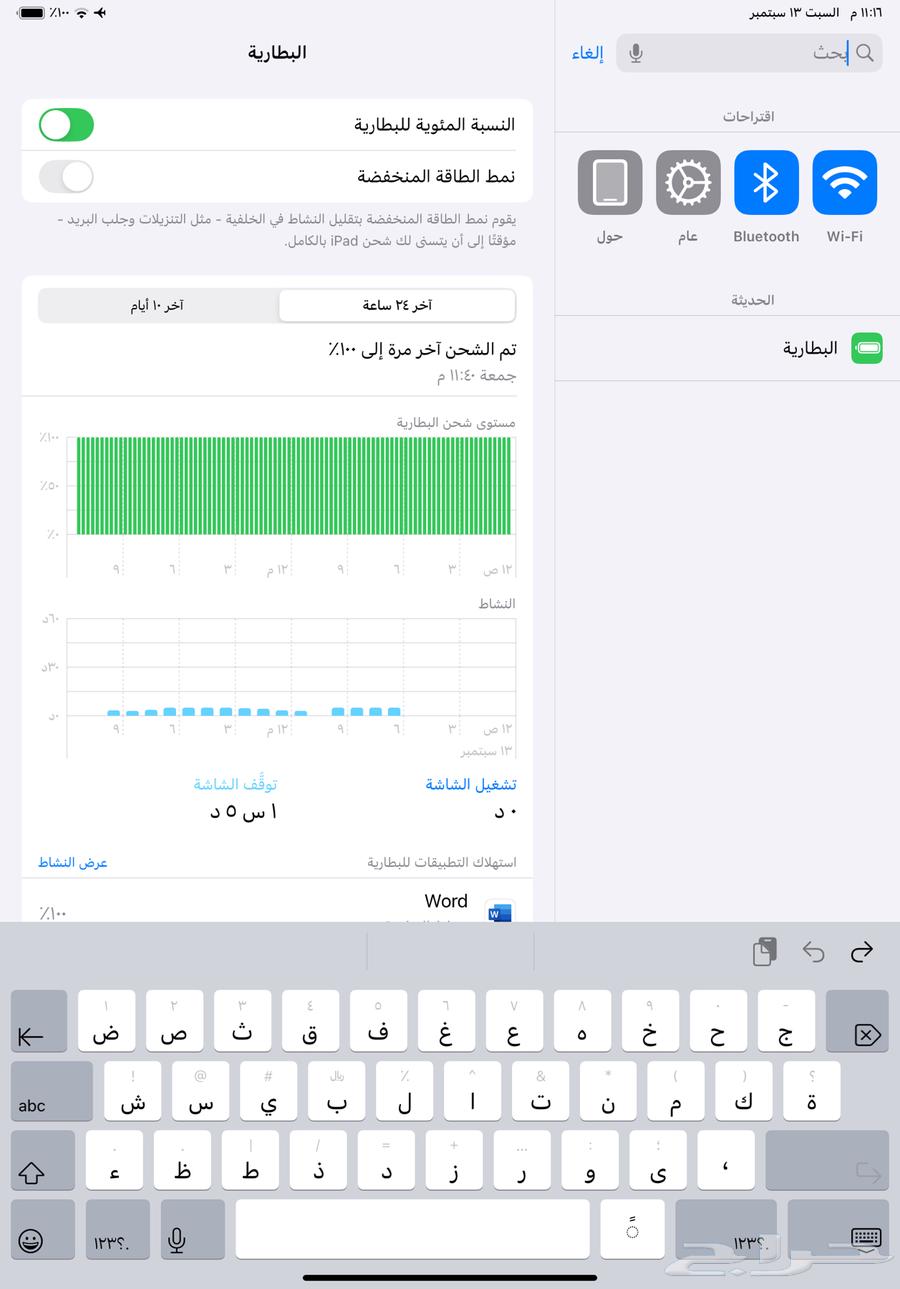Open عرض النشاط (Show Activity) link
The image size is (900, 1289).
coord(72,862)
